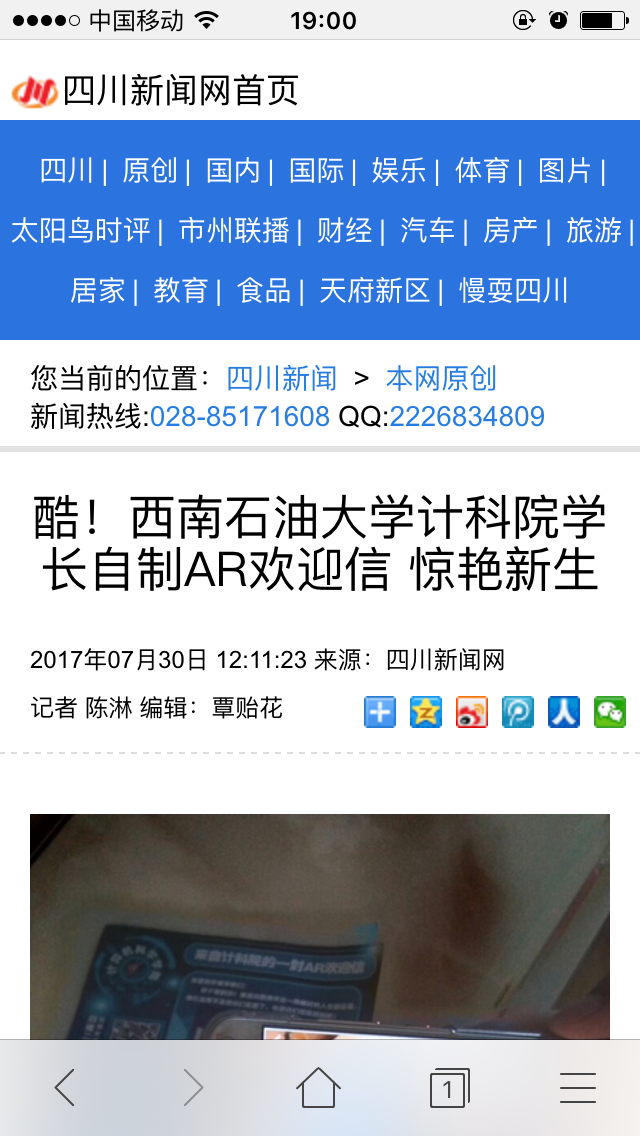This screenshot has height=1136, width=640.
Task: Select the 娱乐 category link
Action: 399,171
